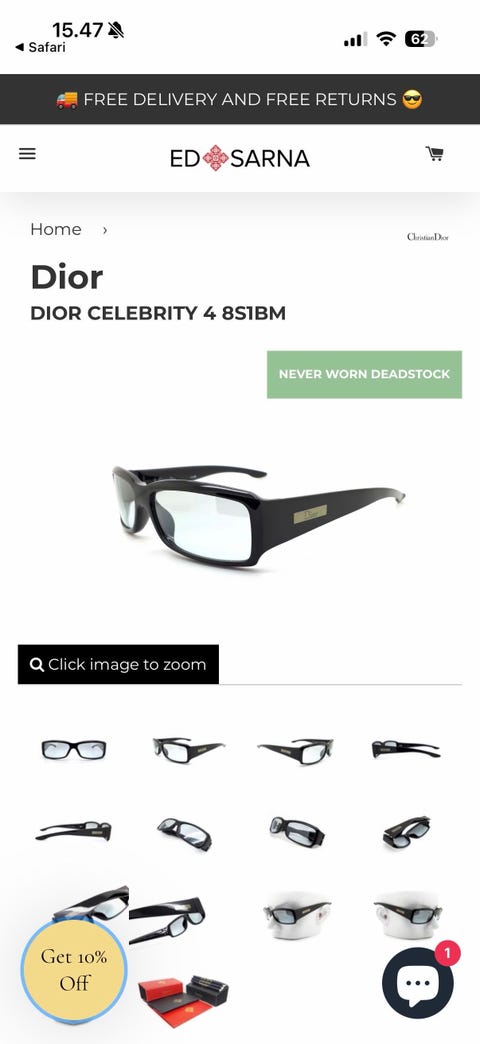Open the chat support bubble

[417, 982]
